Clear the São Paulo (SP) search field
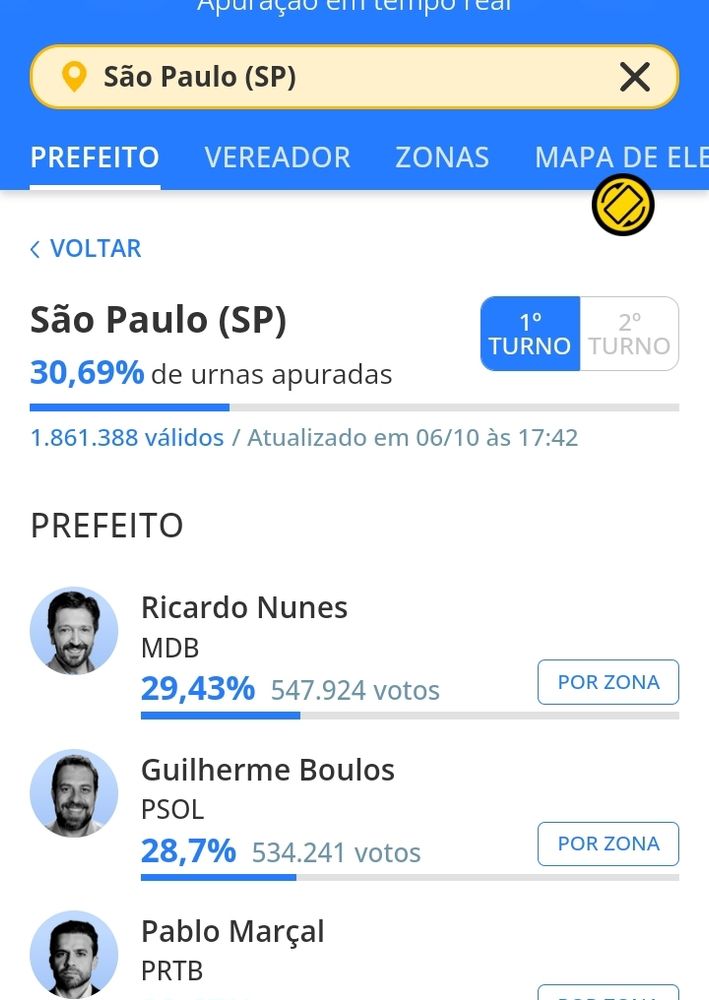The width and height of the screenshot is (709, 1000). coord(634,77)
